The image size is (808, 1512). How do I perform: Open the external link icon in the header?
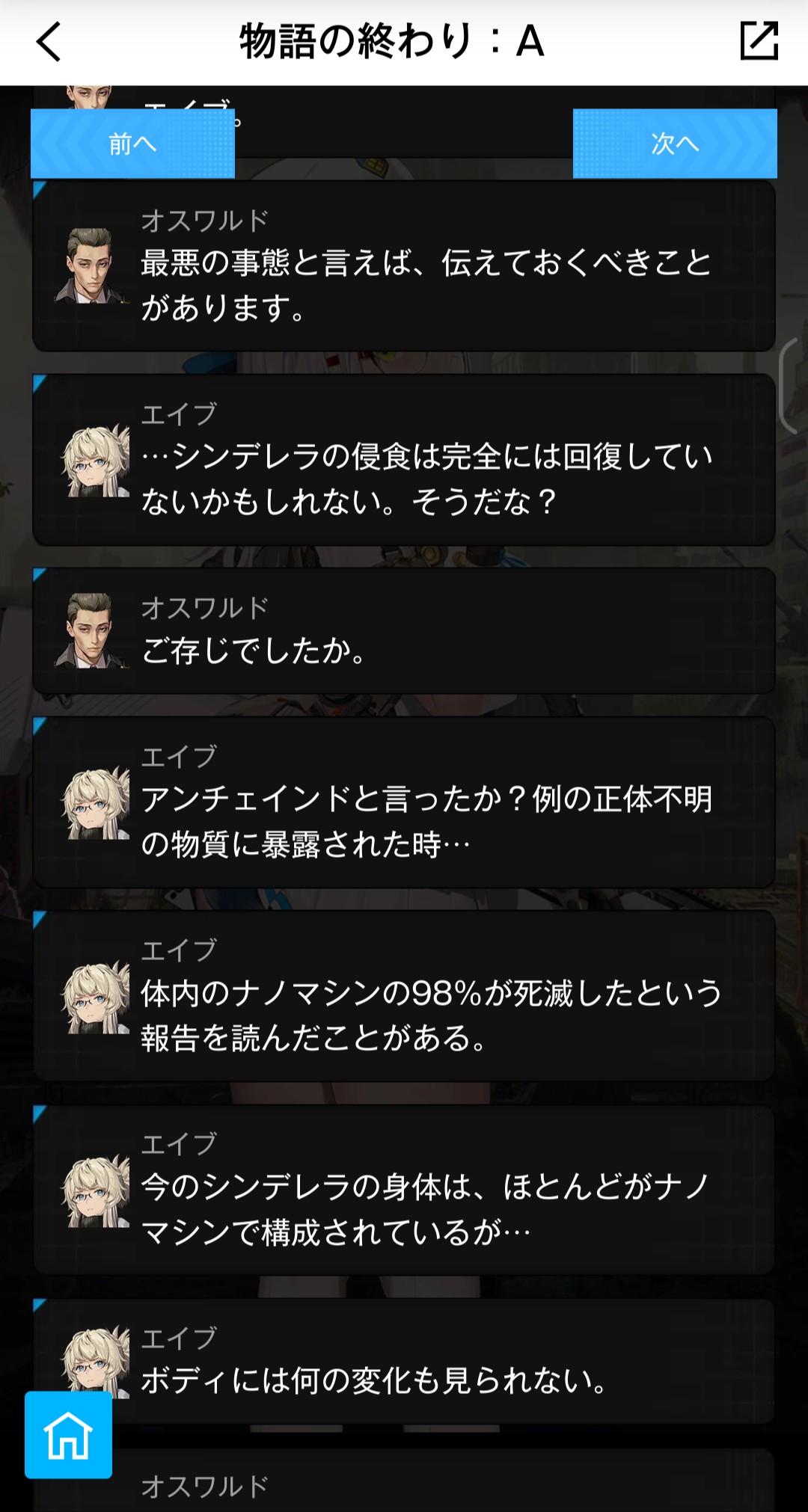(x=759, y=41)
